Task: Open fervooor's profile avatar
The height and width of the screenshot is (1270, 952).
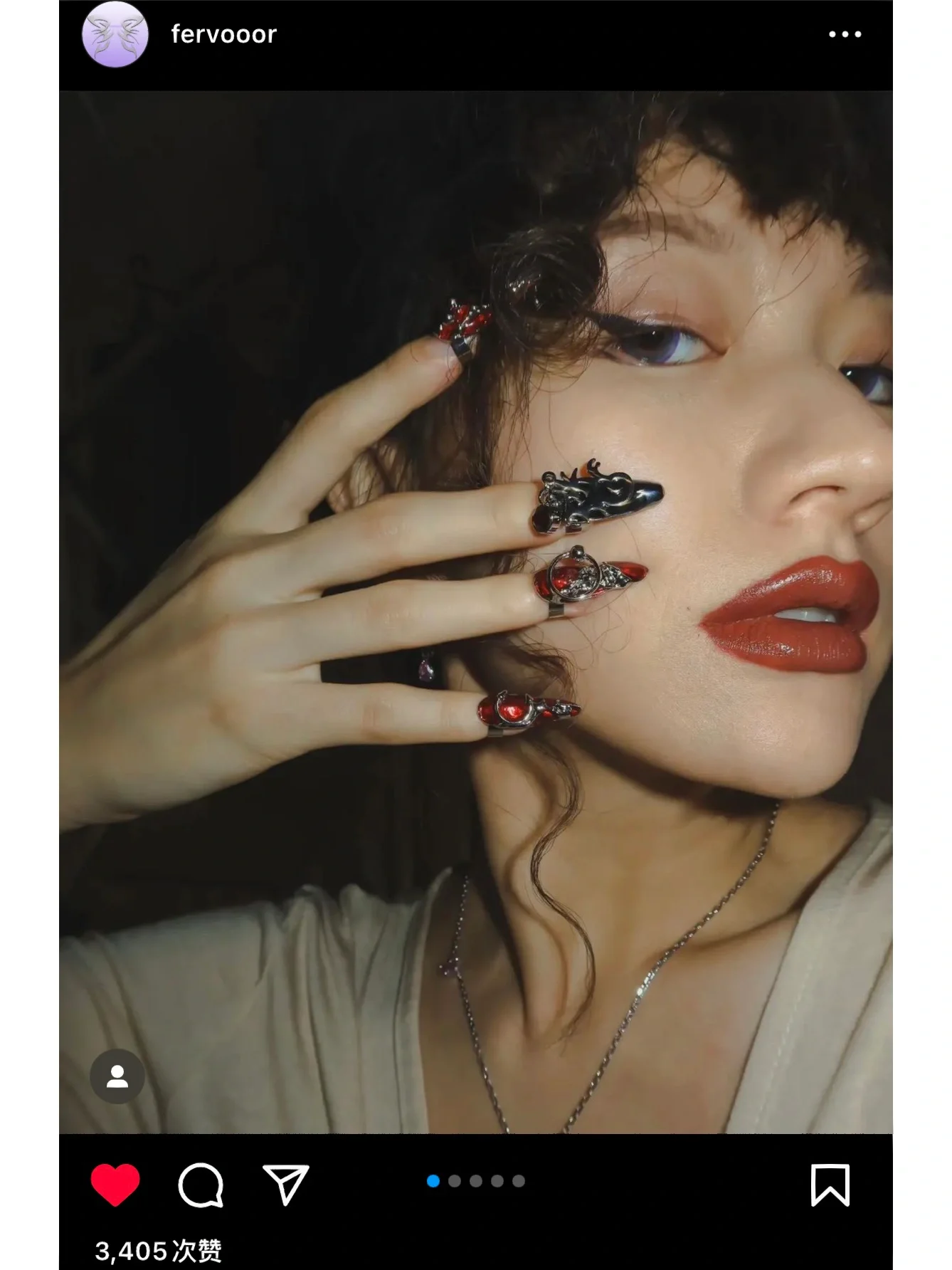Action: (x=115, y=35)
